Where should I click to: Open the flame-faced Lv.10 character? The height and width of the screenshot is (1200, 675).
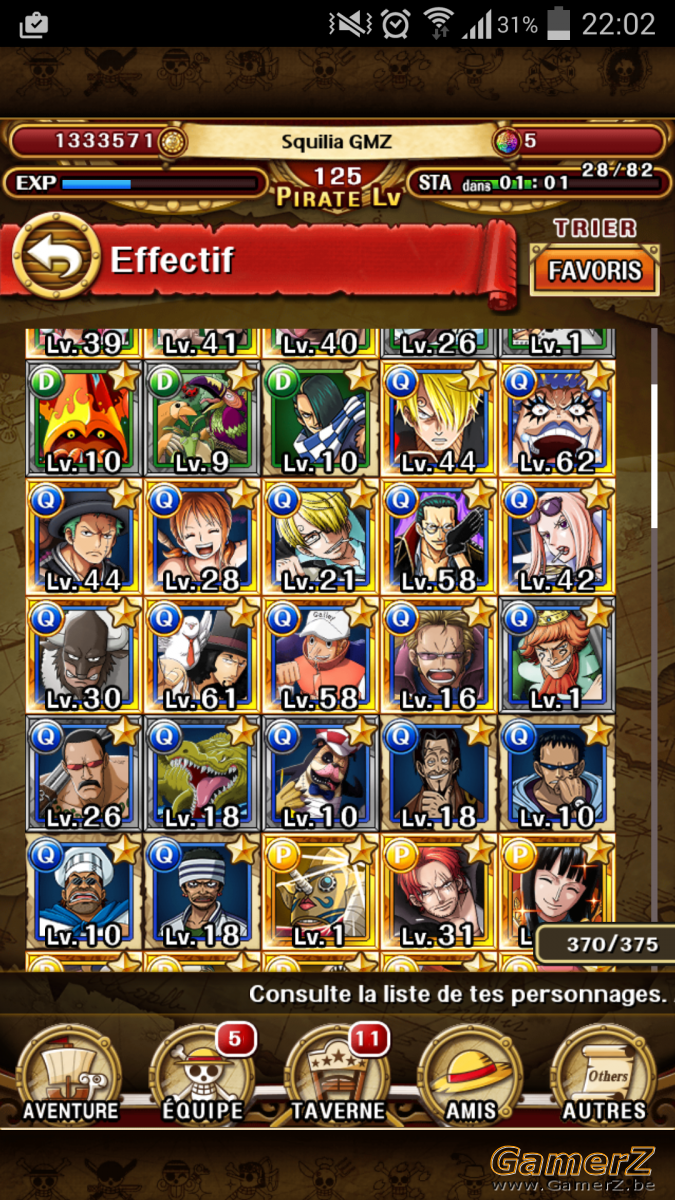[x=84, y=419]
